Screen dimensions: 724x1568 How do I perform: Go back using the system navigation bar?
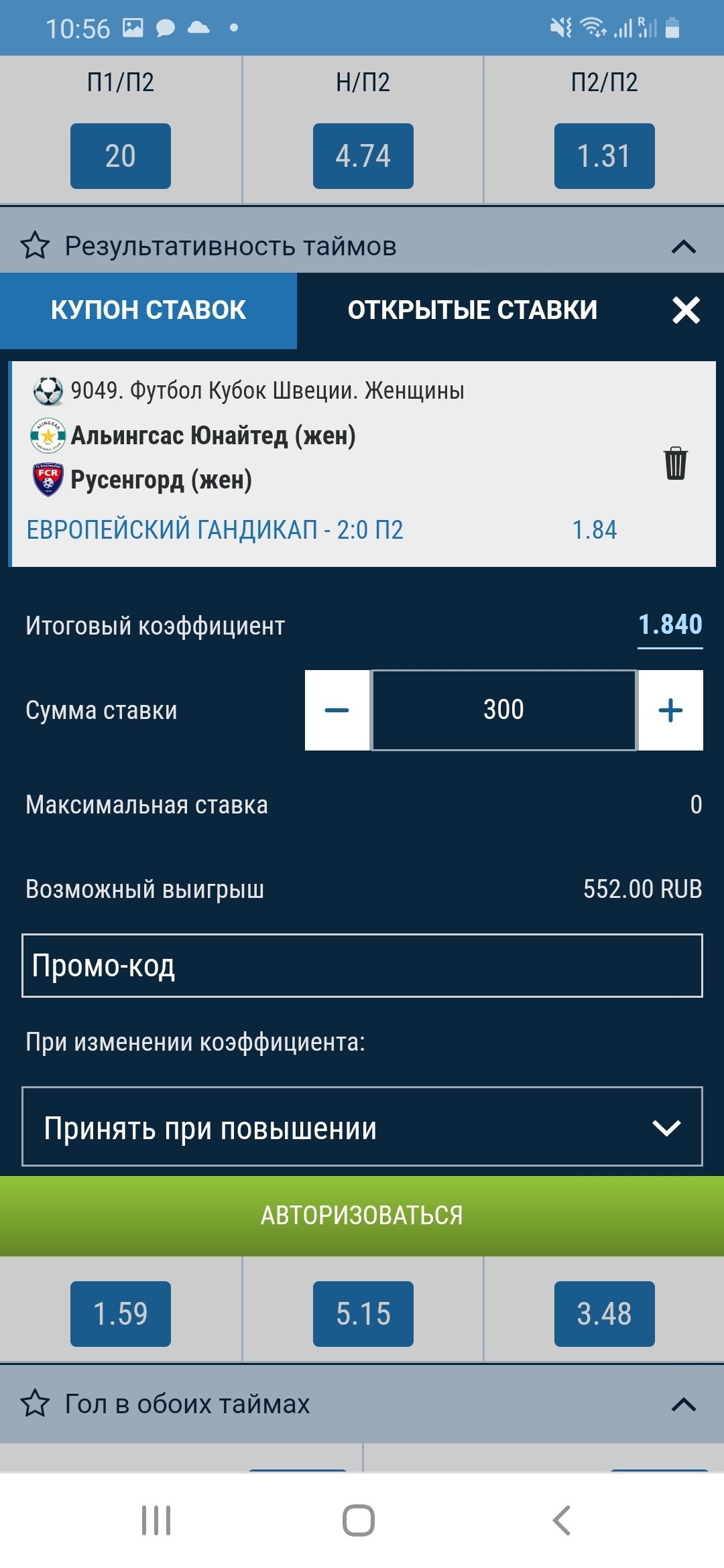pos(562,1520)
